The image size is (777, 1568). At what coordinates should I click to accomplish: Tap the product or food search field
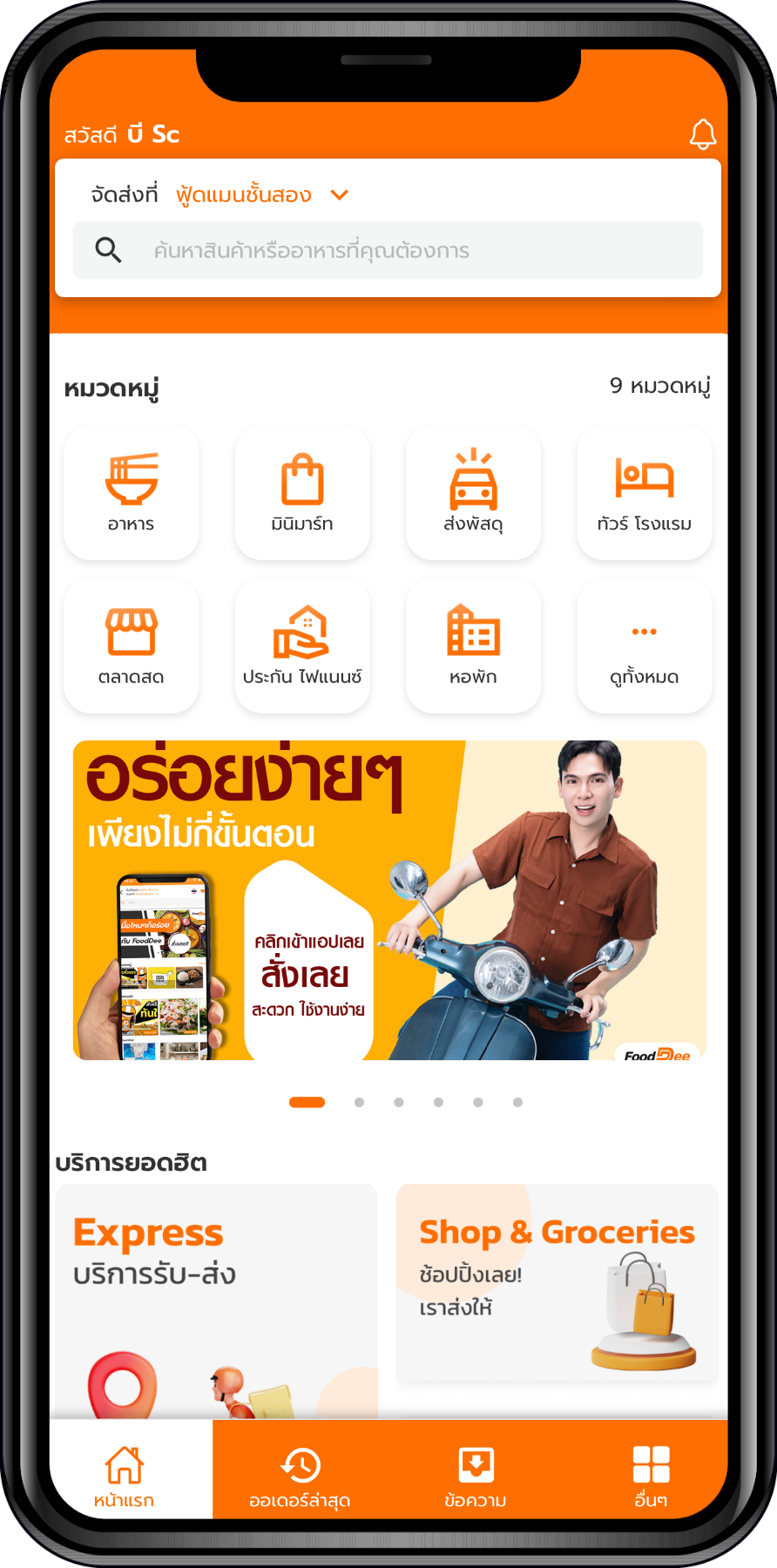388,251
